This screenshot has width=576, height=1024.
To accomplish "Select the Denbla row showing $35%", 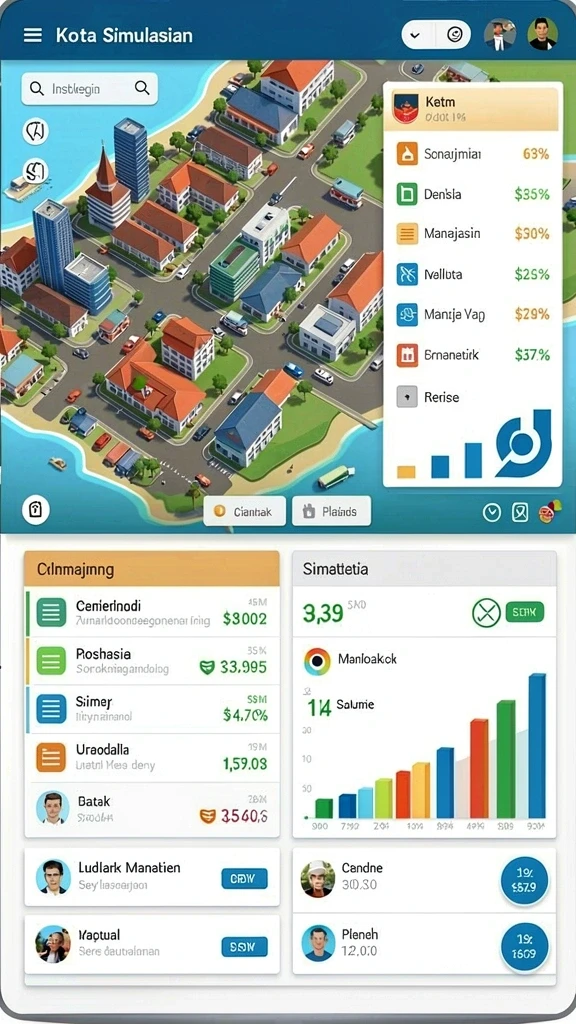I will [472, 194].
